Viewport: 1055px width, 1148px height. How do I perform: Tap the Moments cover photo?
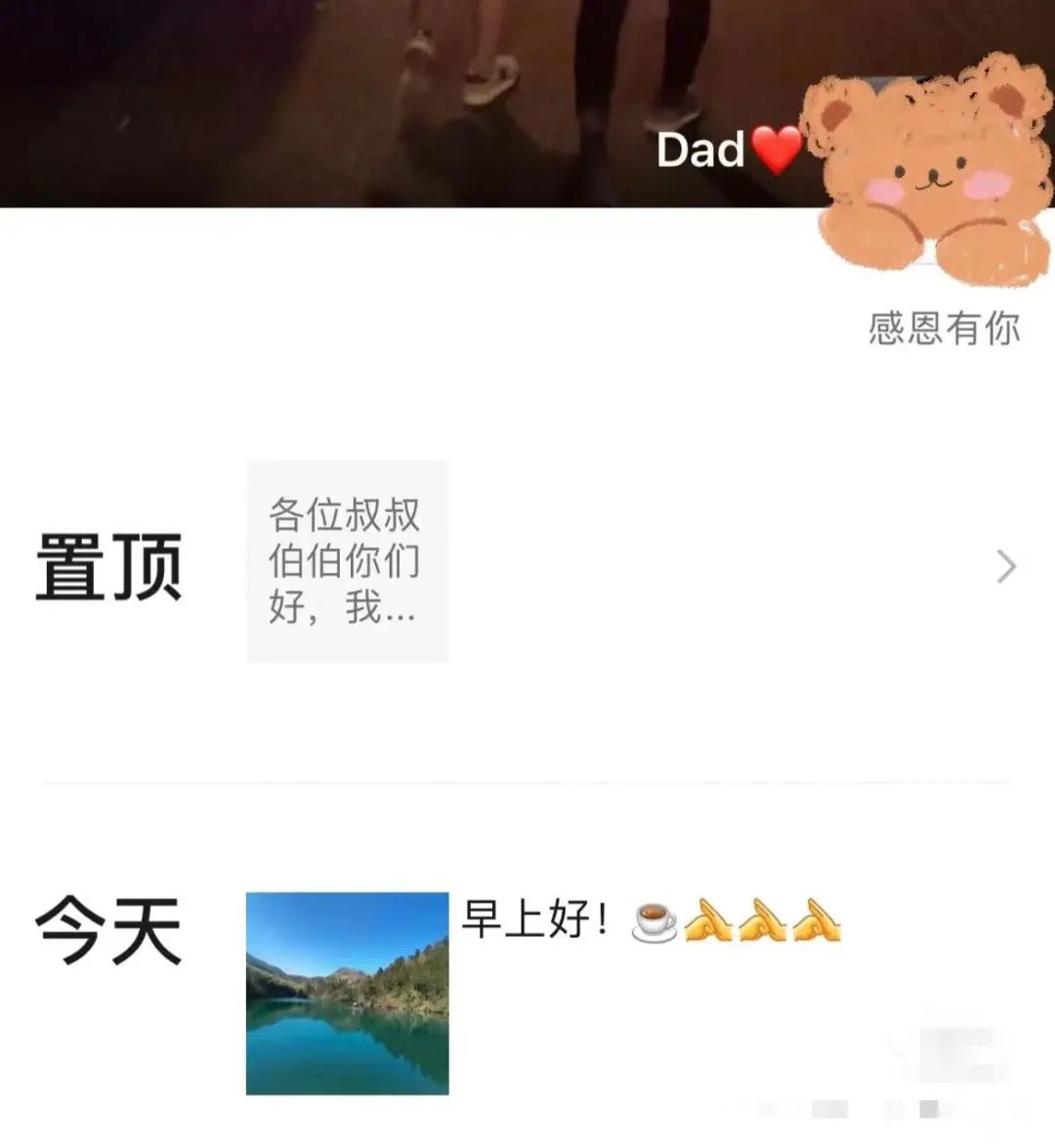pos(391,98)
